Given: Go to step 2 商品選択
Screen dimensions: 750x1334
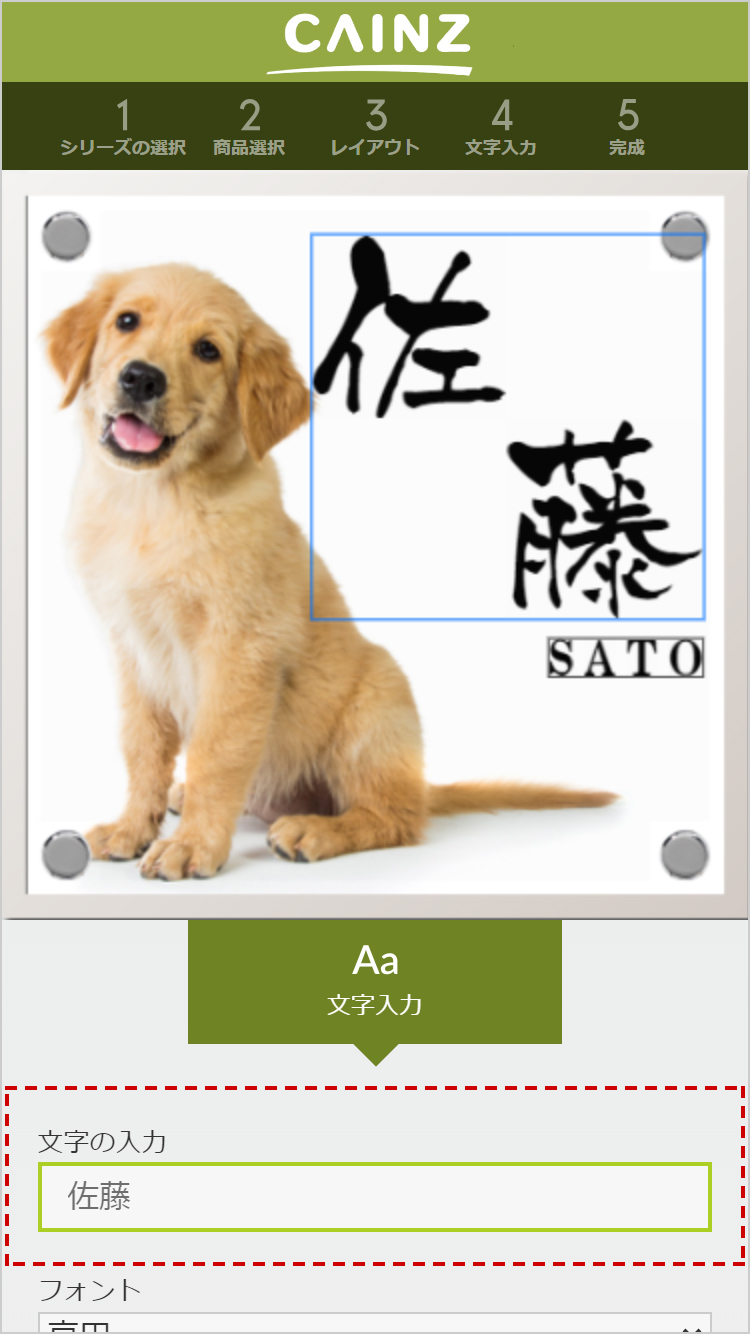Looking at the screenshot, I should point(249,128).
